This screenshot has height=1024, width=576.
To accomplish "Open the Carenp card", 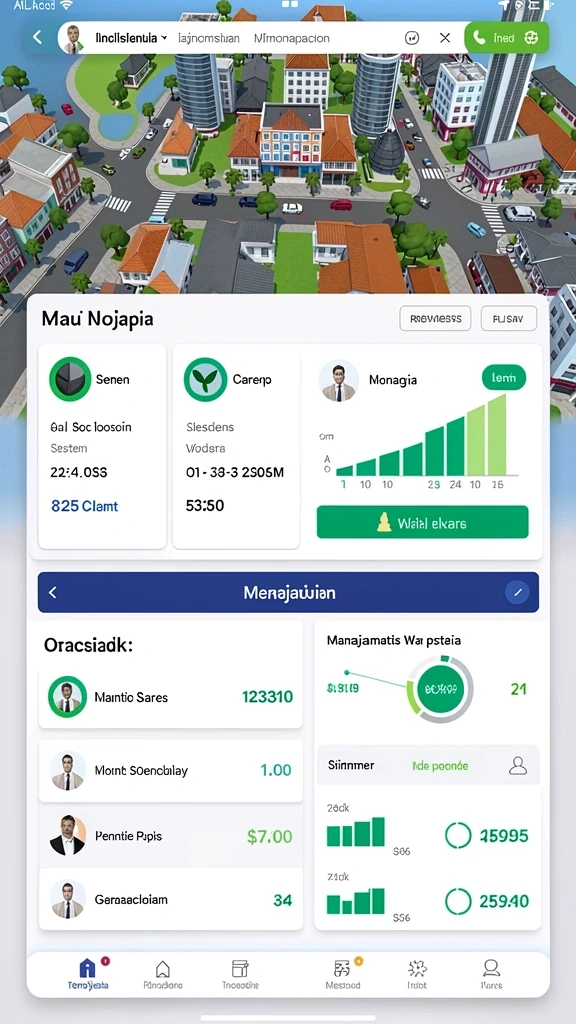I will coord(236,447).
